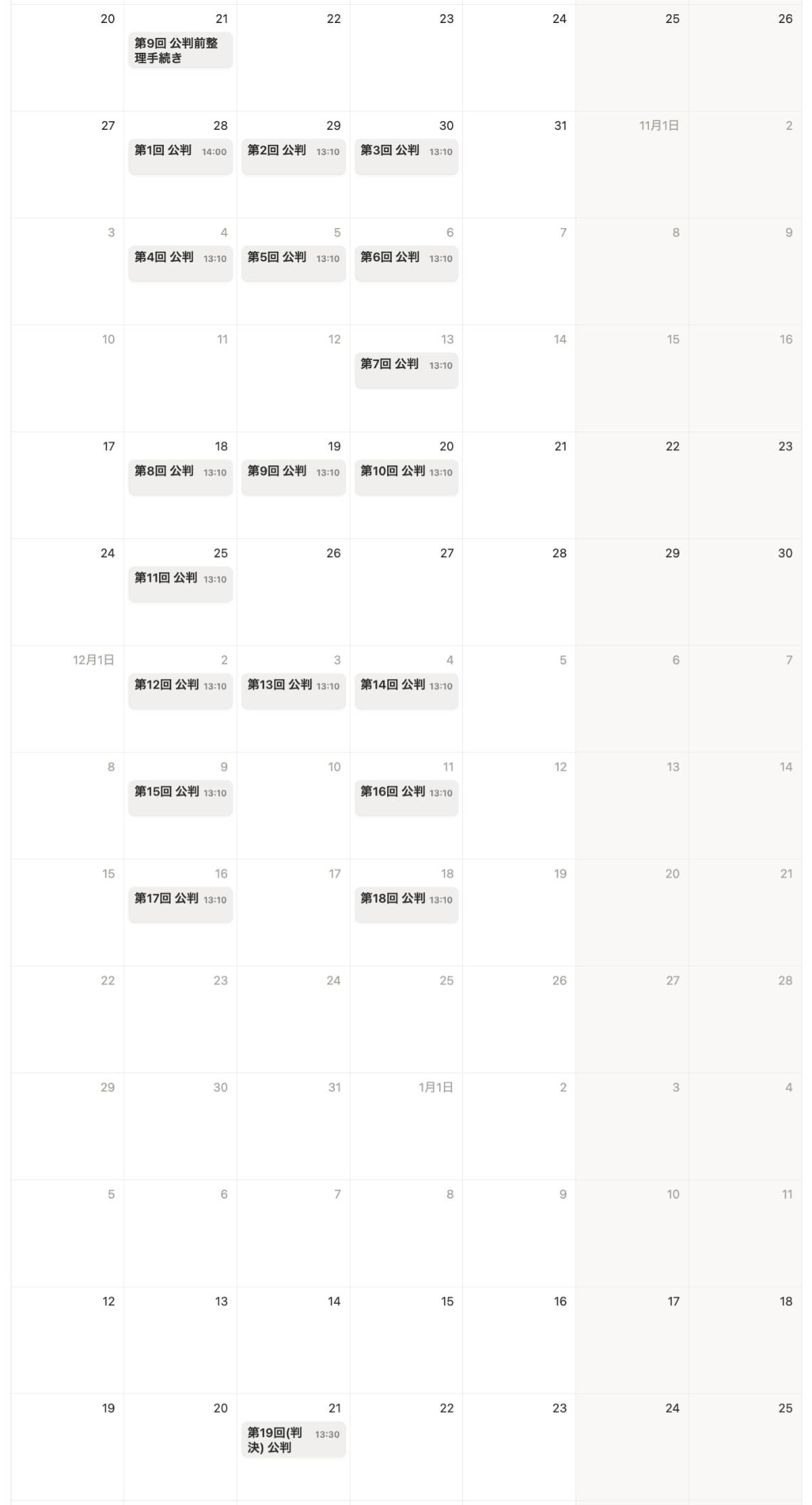Open the 第14回 公判 event

click(x=406, y=691)
